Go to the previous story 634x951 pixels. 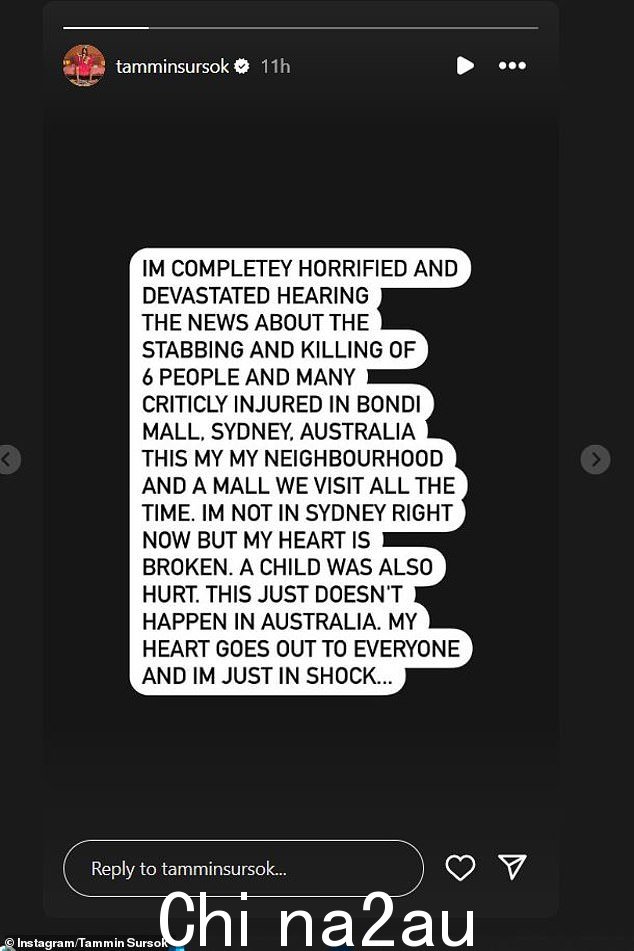click(8, 459)
